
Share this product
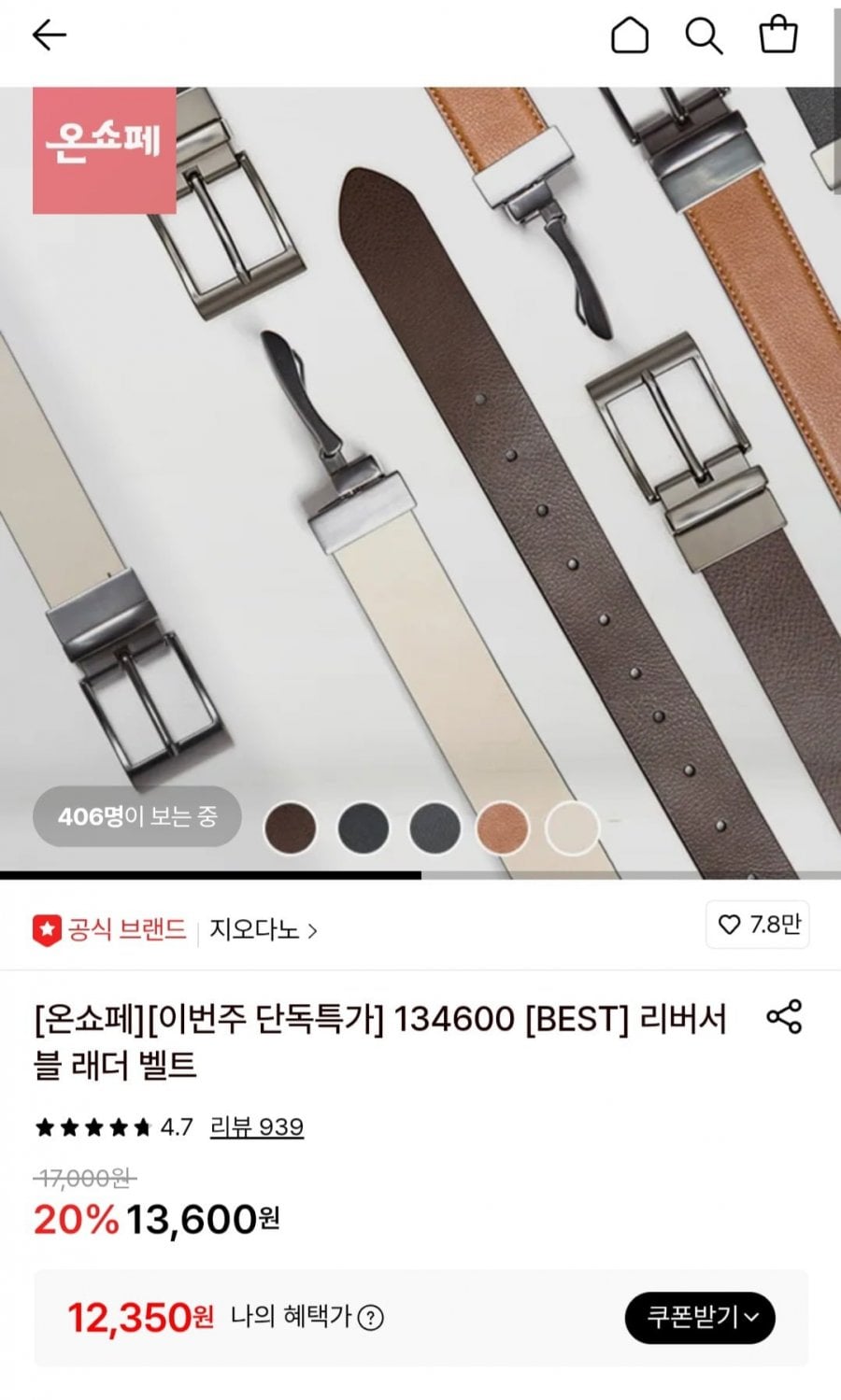click(783, 1016)
